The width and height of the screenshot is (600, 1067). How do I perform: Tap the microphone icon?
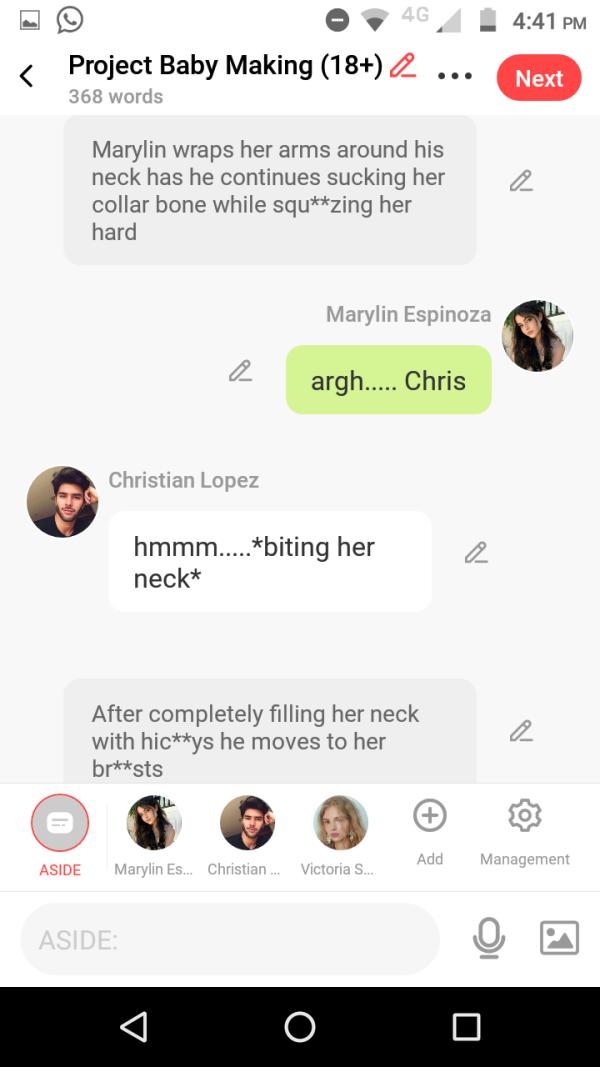coord(488,937)
